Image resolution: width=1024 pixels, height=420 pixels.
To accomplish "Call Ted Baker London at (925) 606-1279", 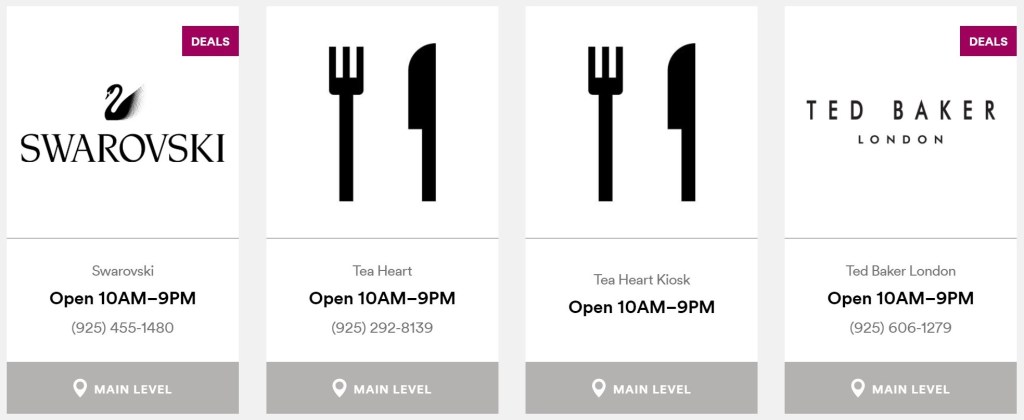I will (x=900, y=328).
